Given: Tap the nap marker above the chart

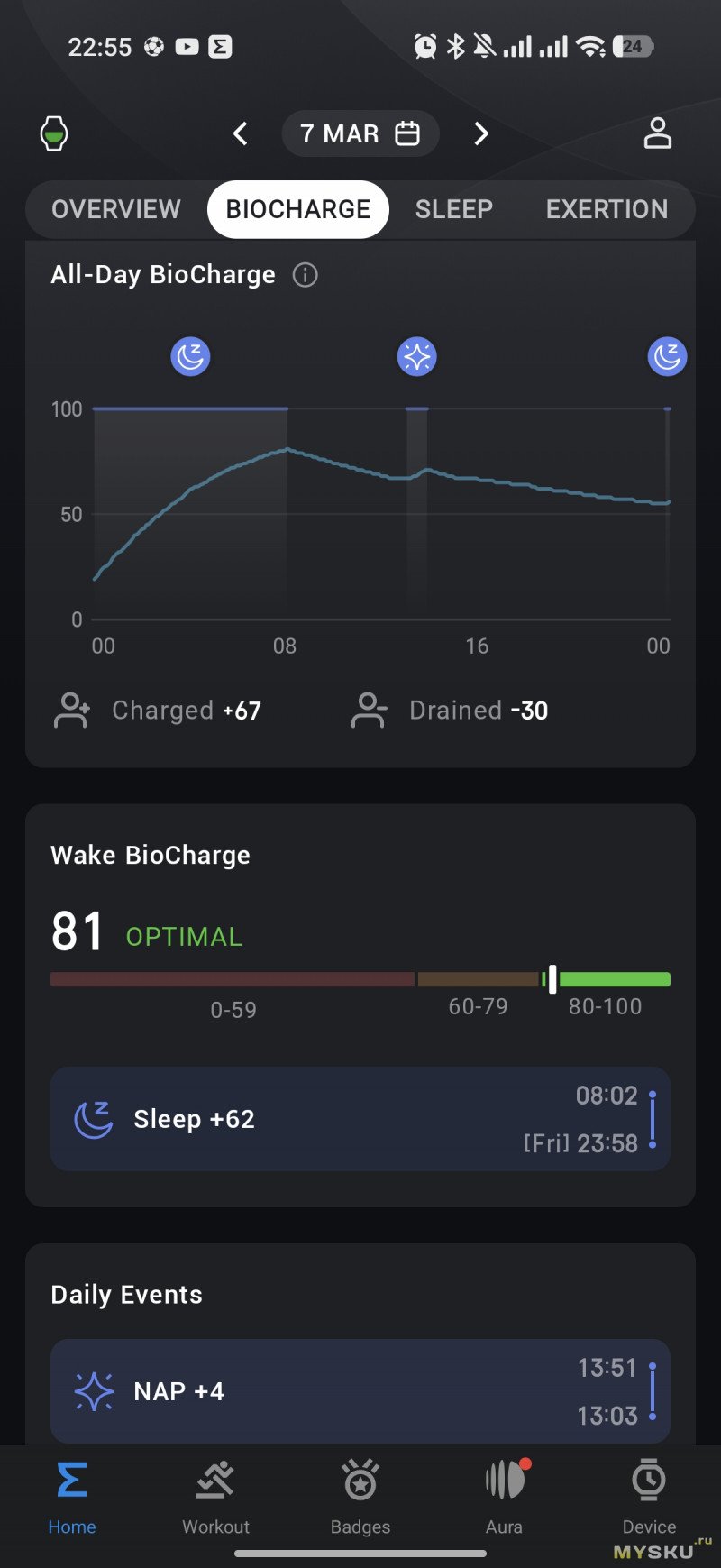Looking at the screenshot, I should click(416, 356).
